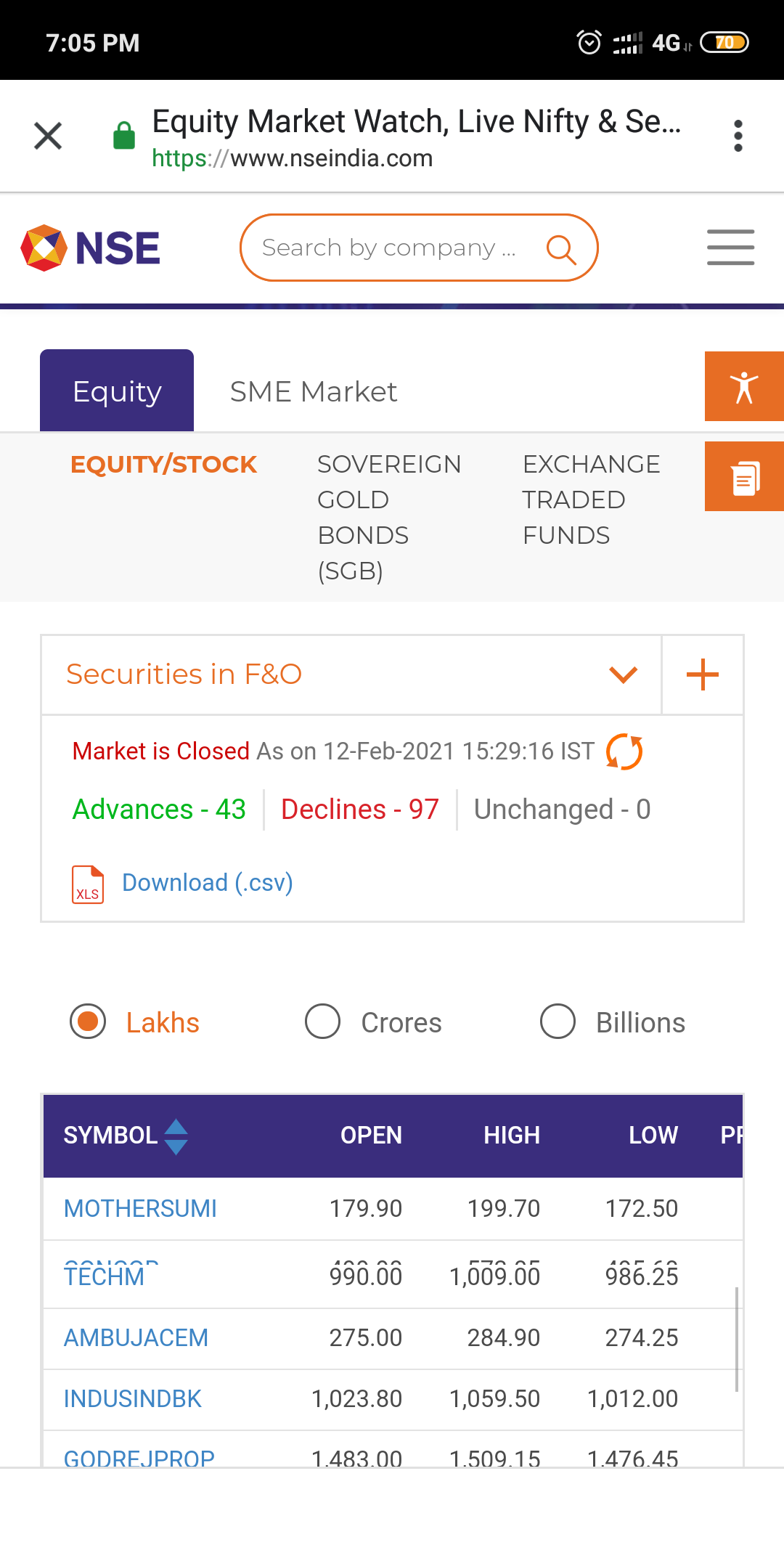This screenshot has height=1561, width=784.
Task: Switch to the SME Market tab
Action: point(314,391)
